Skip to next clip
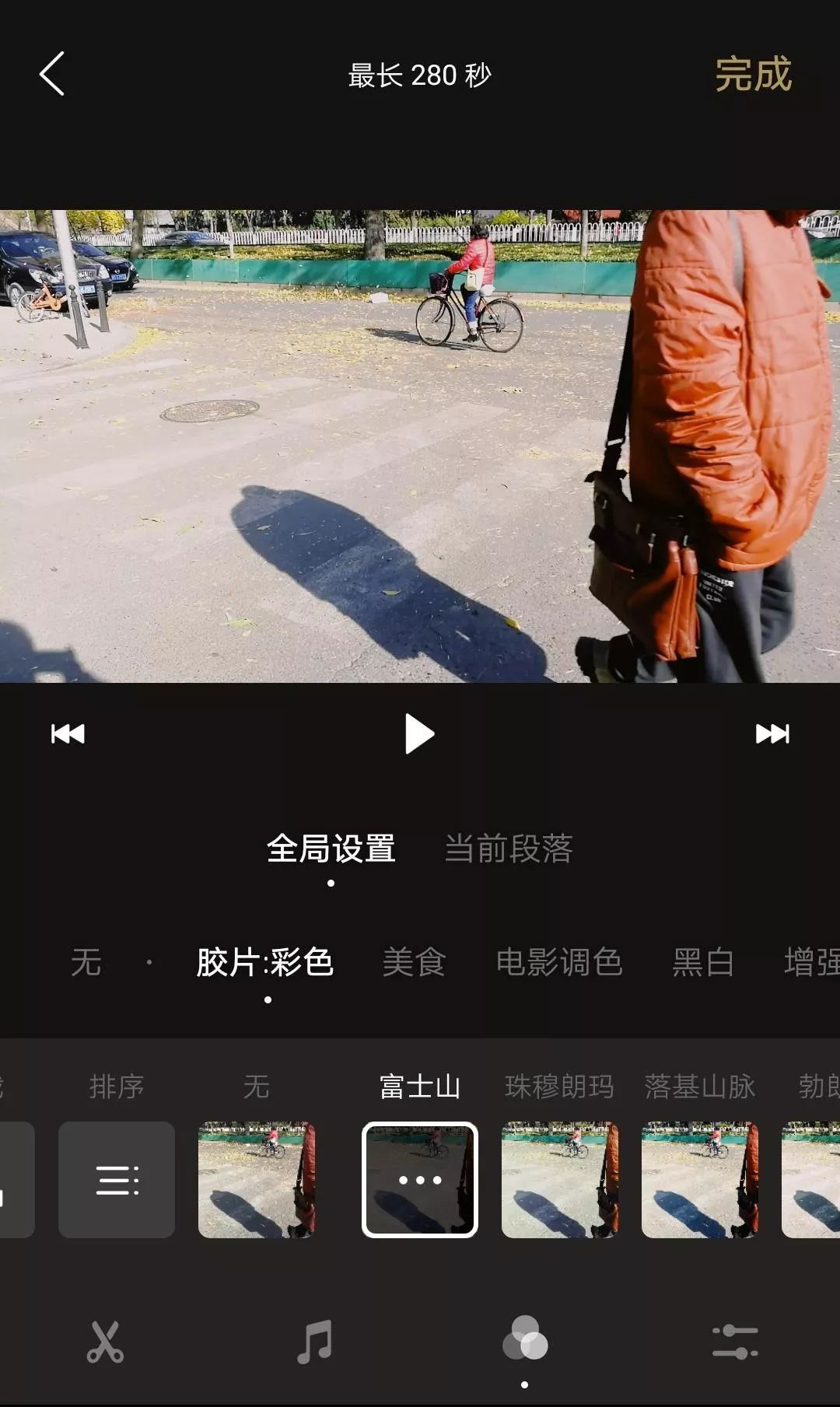The width and height of the screenshot is (840, 1407). 770,733
